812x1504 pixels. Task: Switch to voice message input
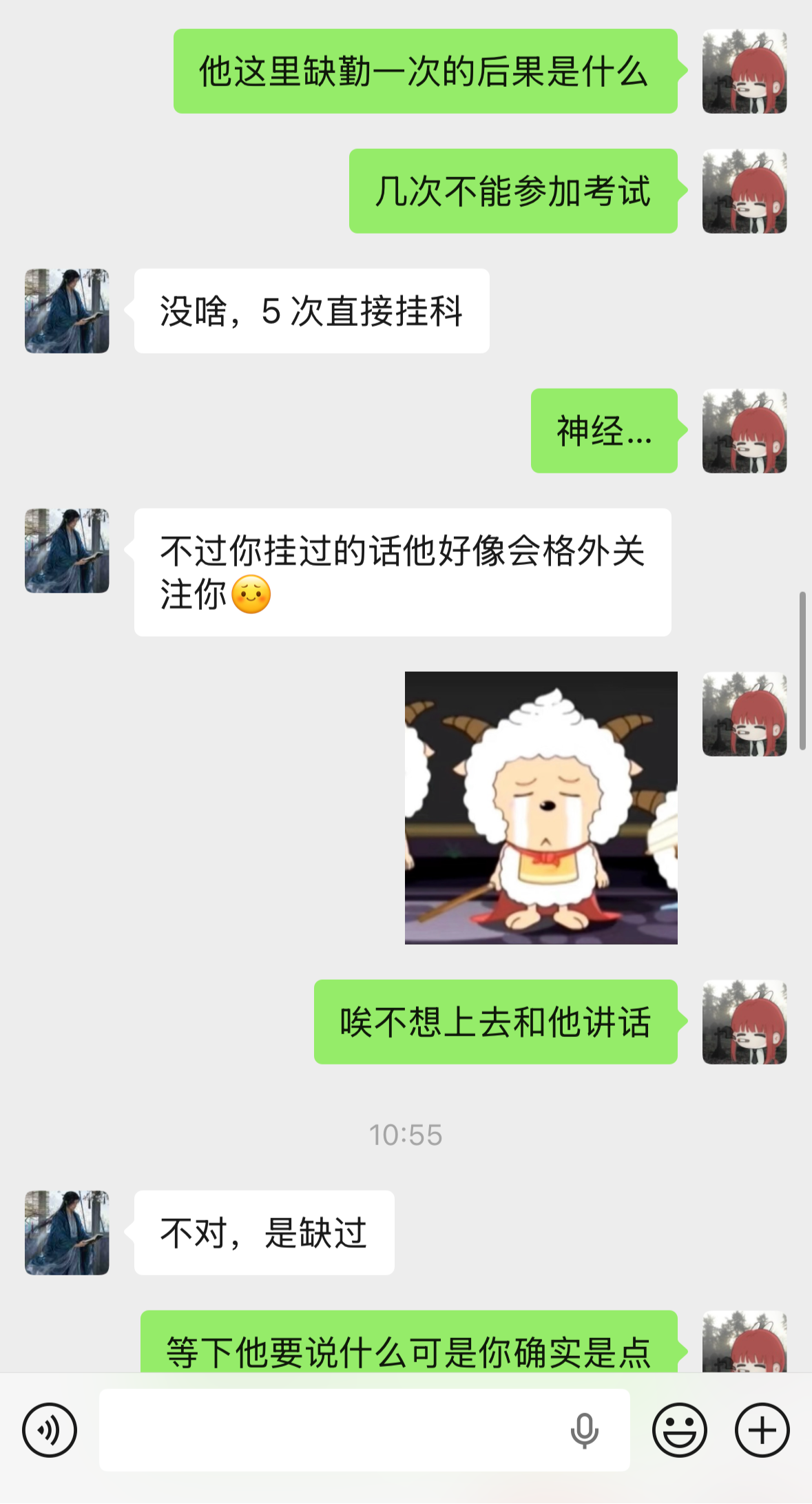50,1430
